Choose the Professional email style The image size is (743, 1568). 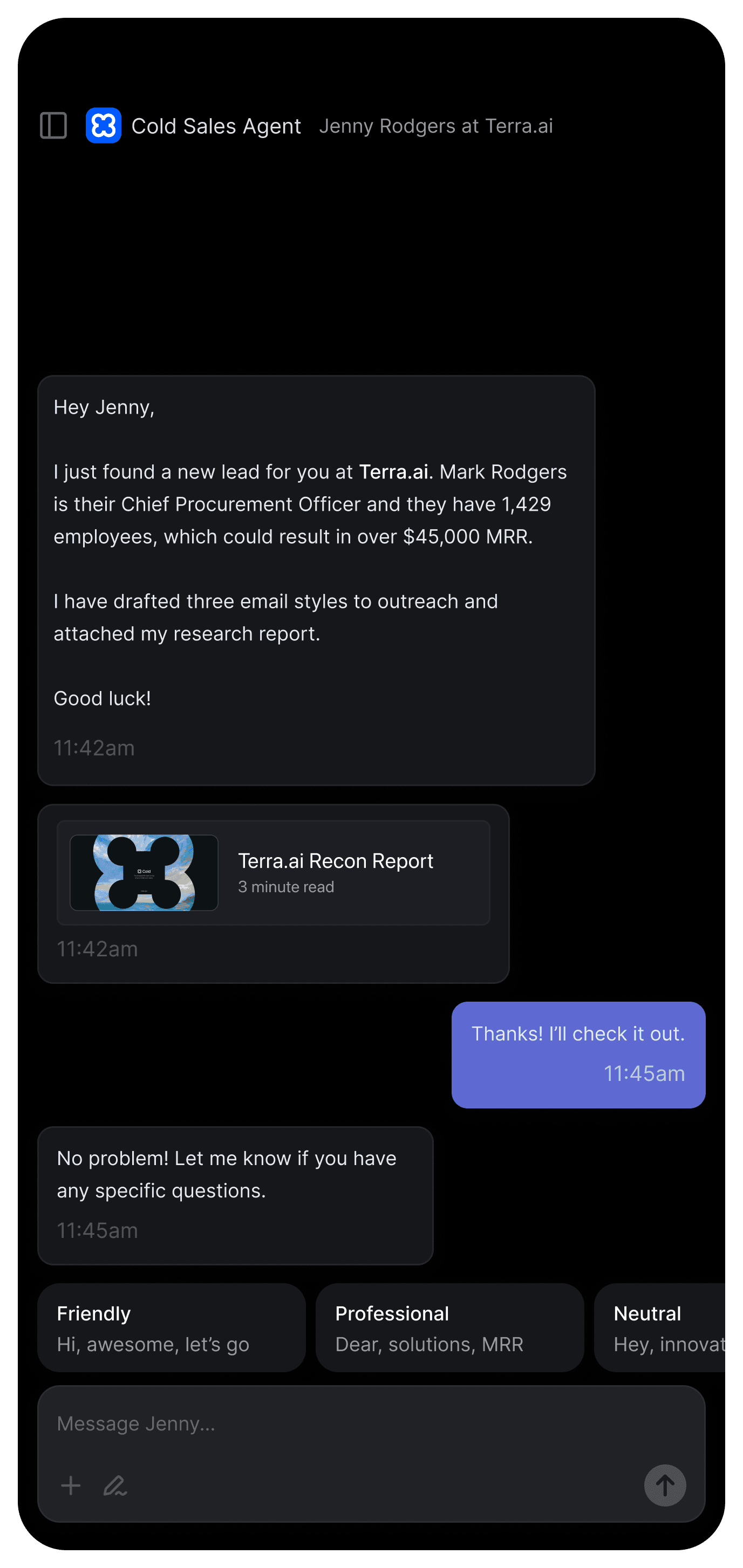click(449, 1327)
